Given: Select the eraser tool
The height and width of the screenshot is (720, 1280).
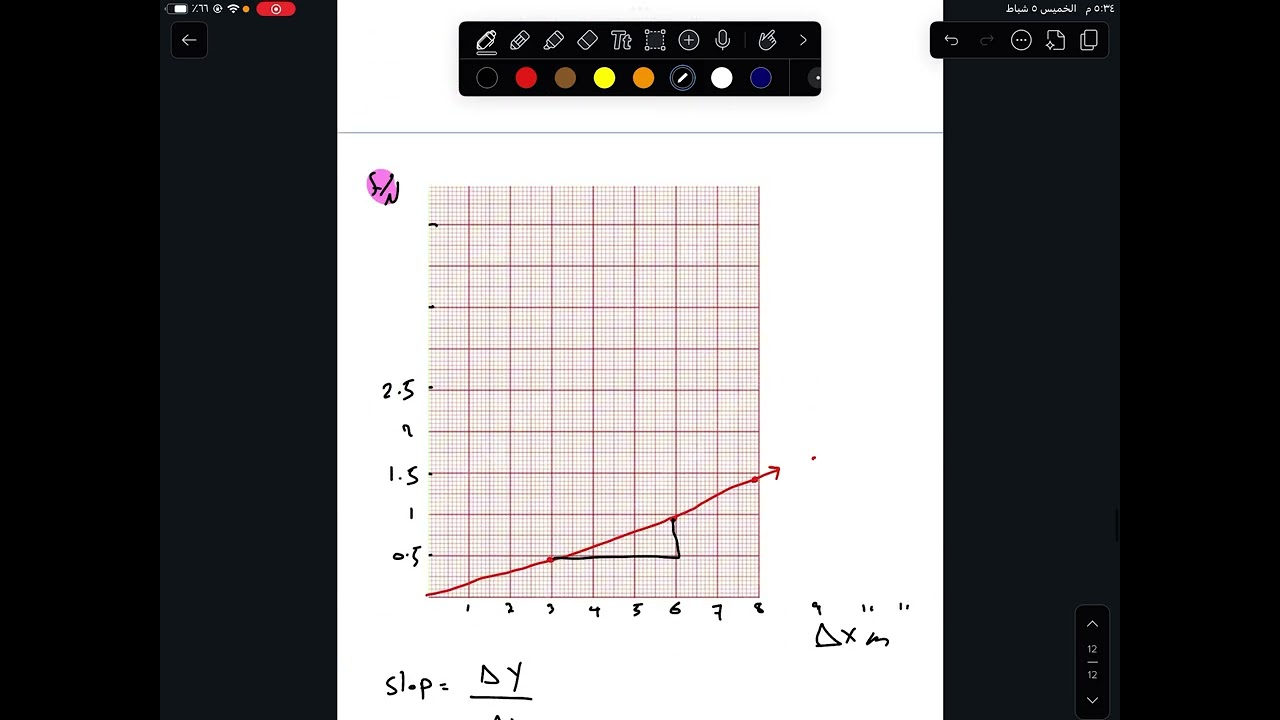Looking at the screenshot, I should point(588,41).
